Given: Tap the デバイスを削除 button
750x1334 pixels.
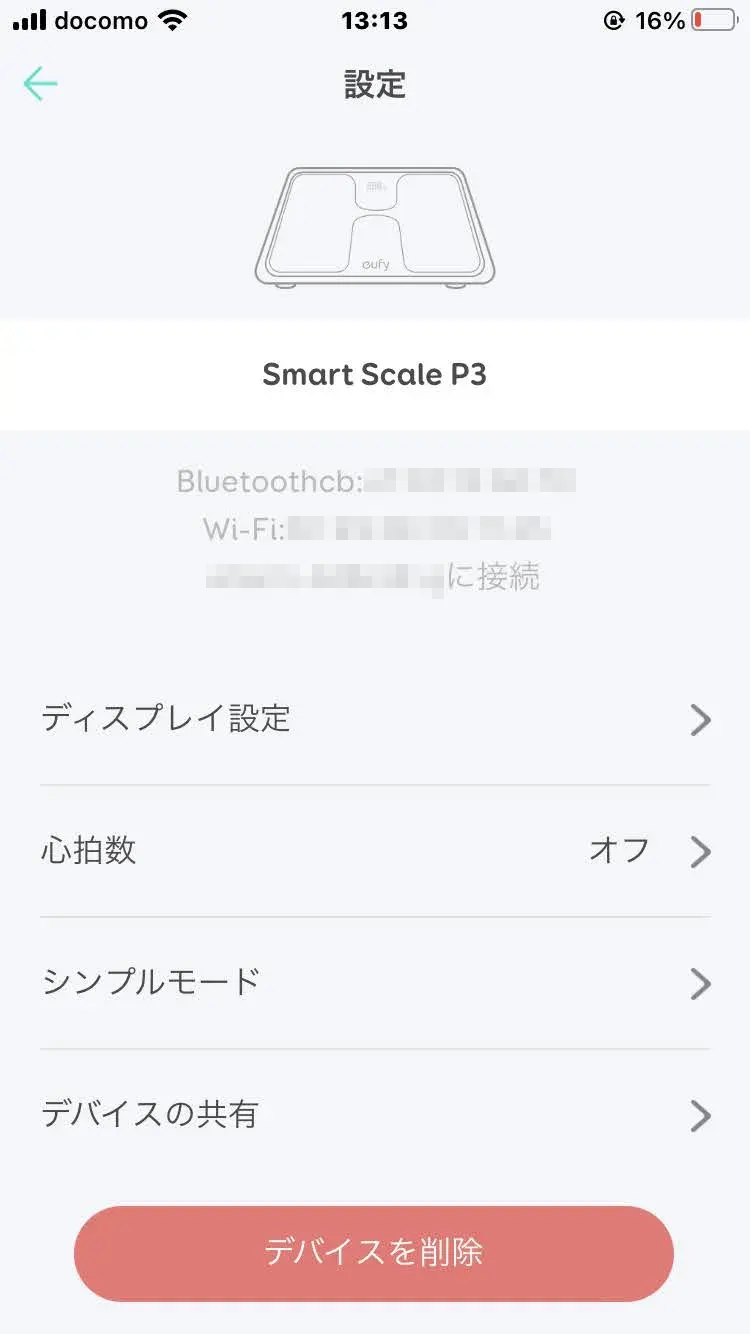Looking at the screenshot, I should (374, 1253).
